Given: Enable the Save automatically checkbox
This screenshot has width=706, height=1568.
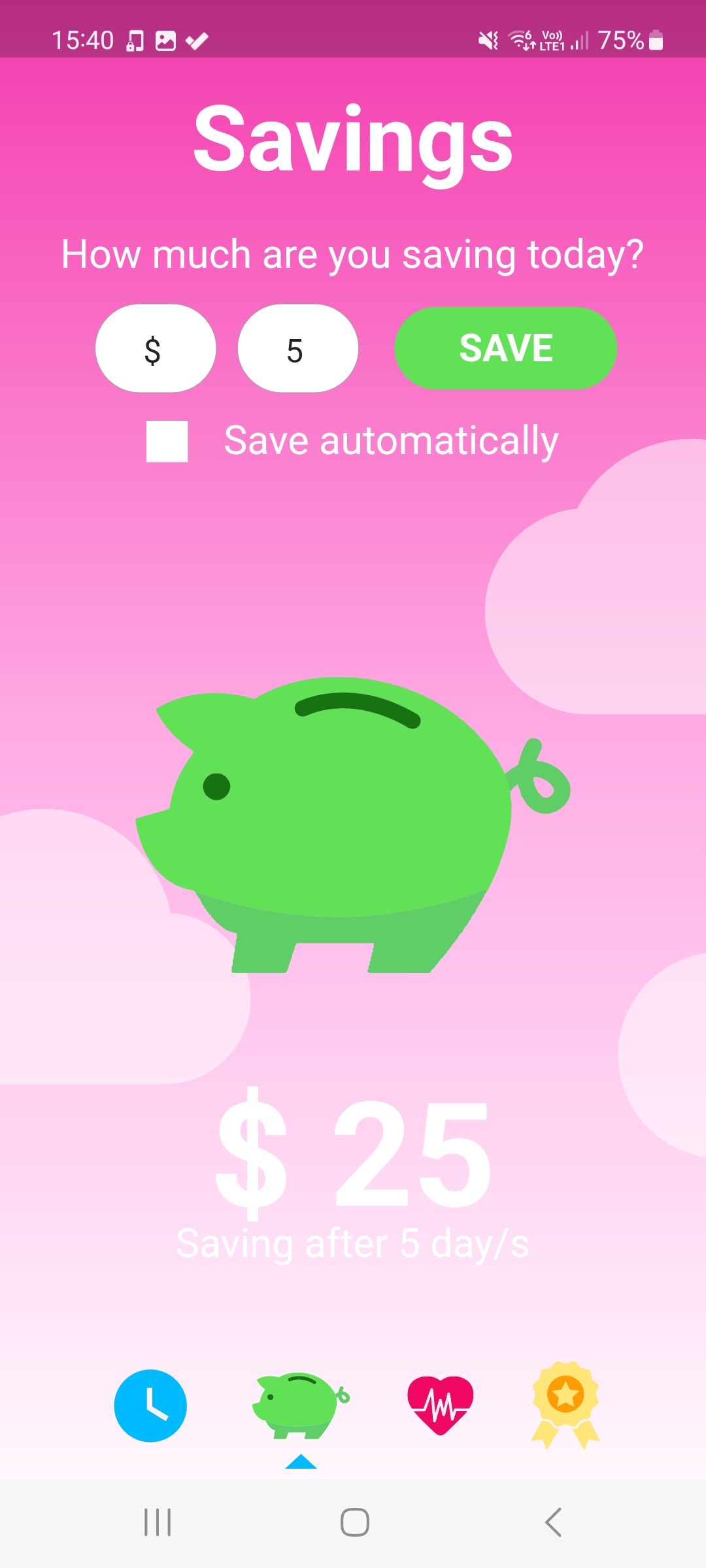Looking at the screenshot, I should 167,441.
